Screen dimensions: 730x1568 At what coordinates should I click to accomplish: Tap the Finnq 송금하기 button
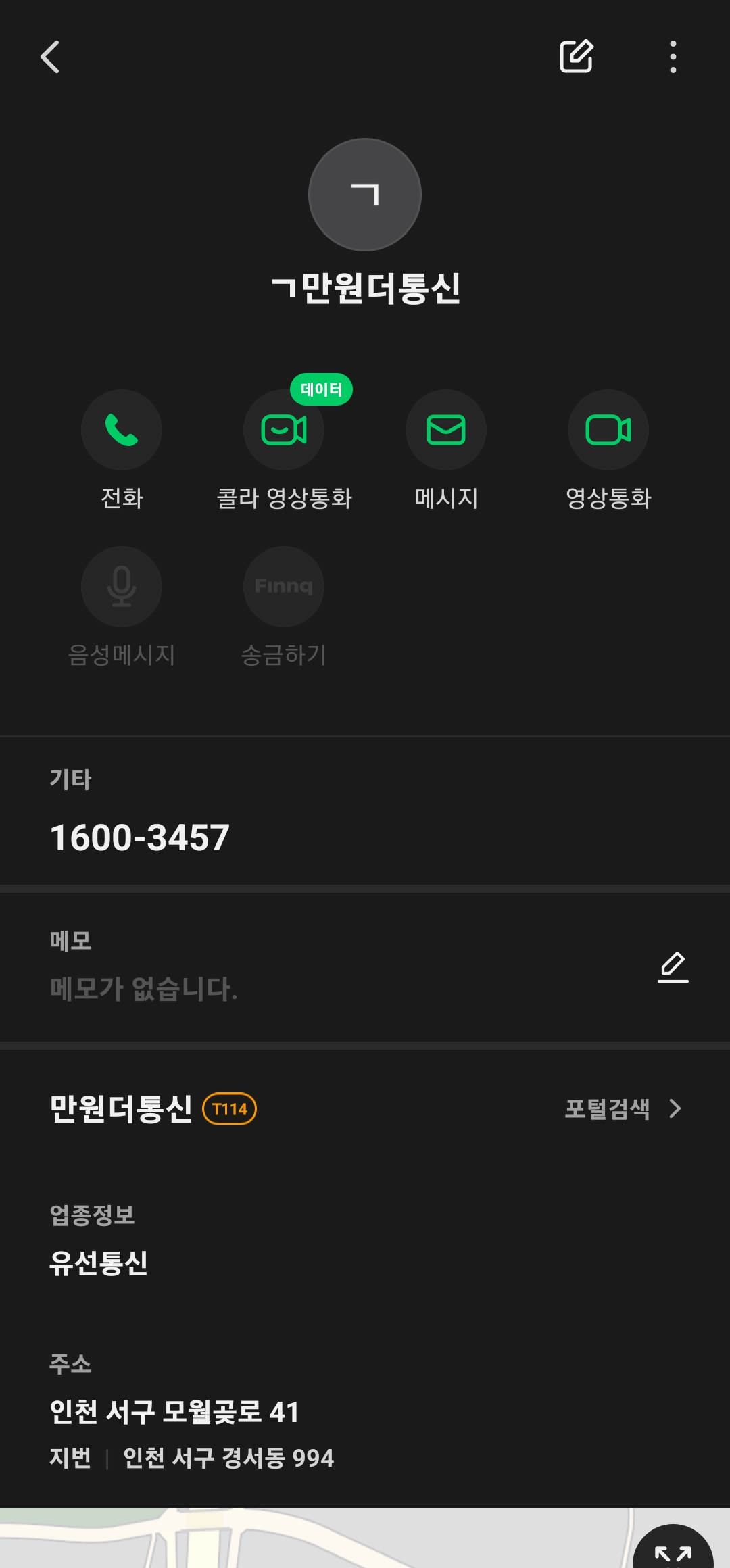(284, 587)
